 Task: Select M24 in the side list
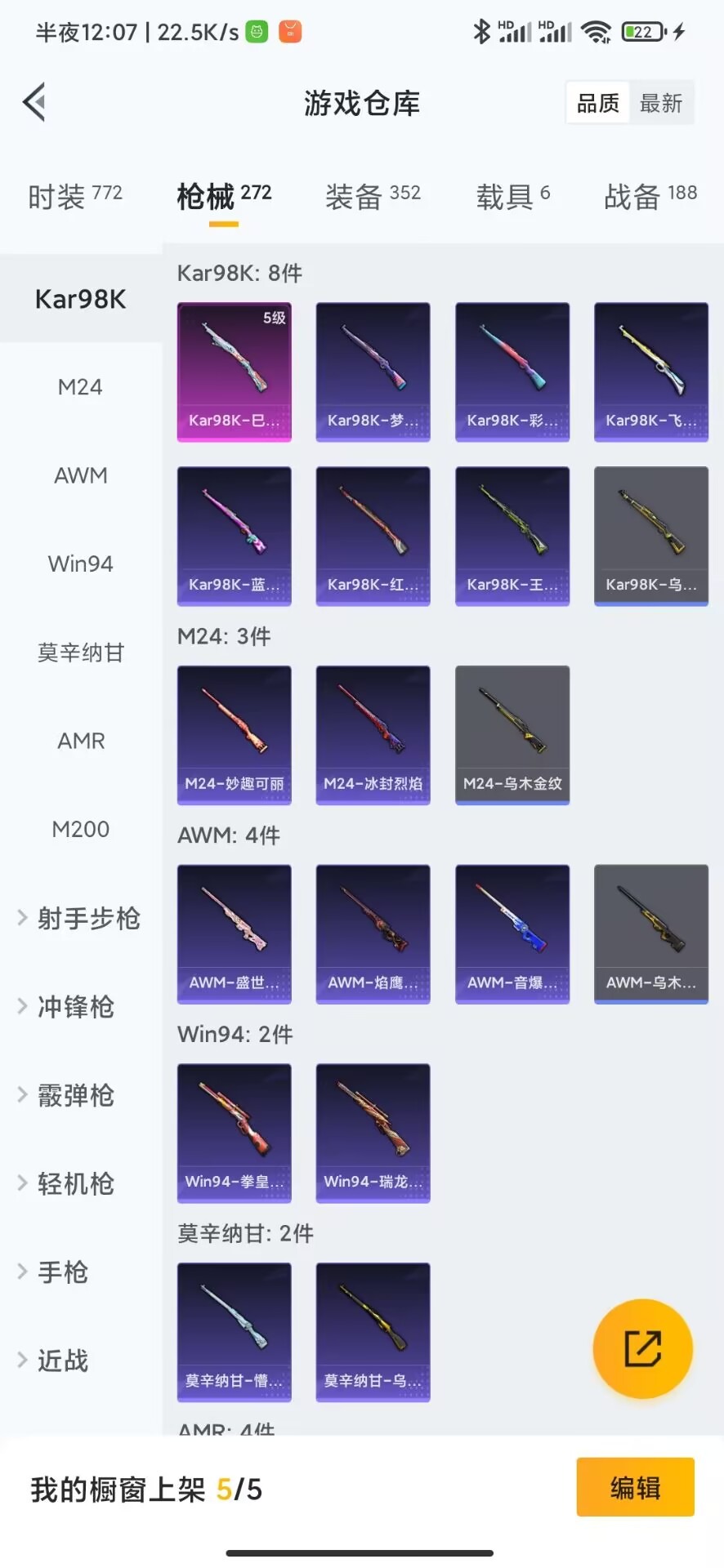[80, 387]
